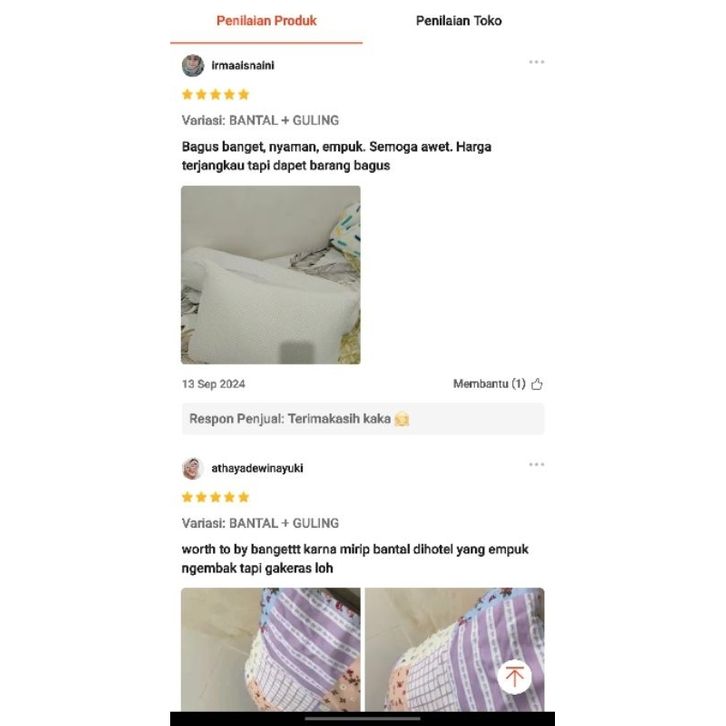Viewport: 726px width, 726px height.
Task: Open irmaaisnaini's profile
Action: pyautogui.click(x=193, y=66)
